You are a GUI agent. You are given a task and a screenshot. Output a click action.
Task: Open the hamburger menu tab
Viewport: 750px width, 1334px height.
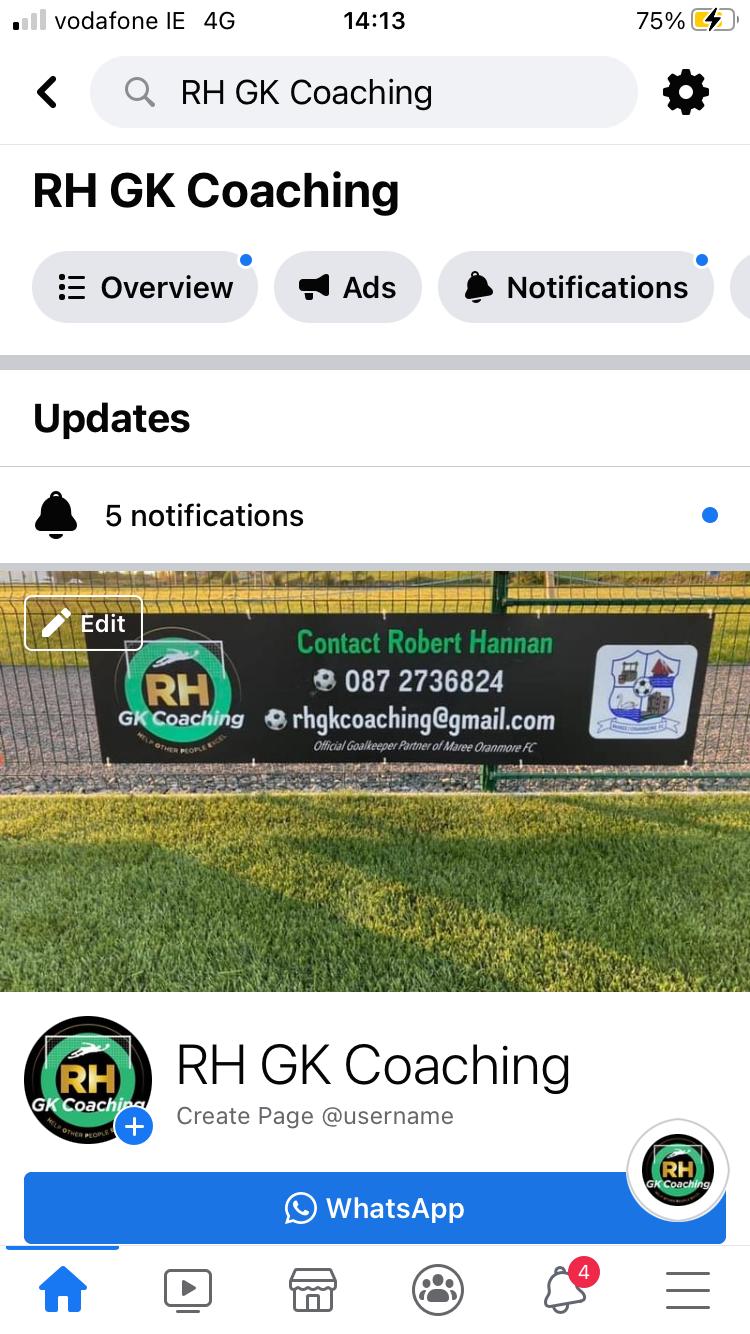(x=688, y=1290)
